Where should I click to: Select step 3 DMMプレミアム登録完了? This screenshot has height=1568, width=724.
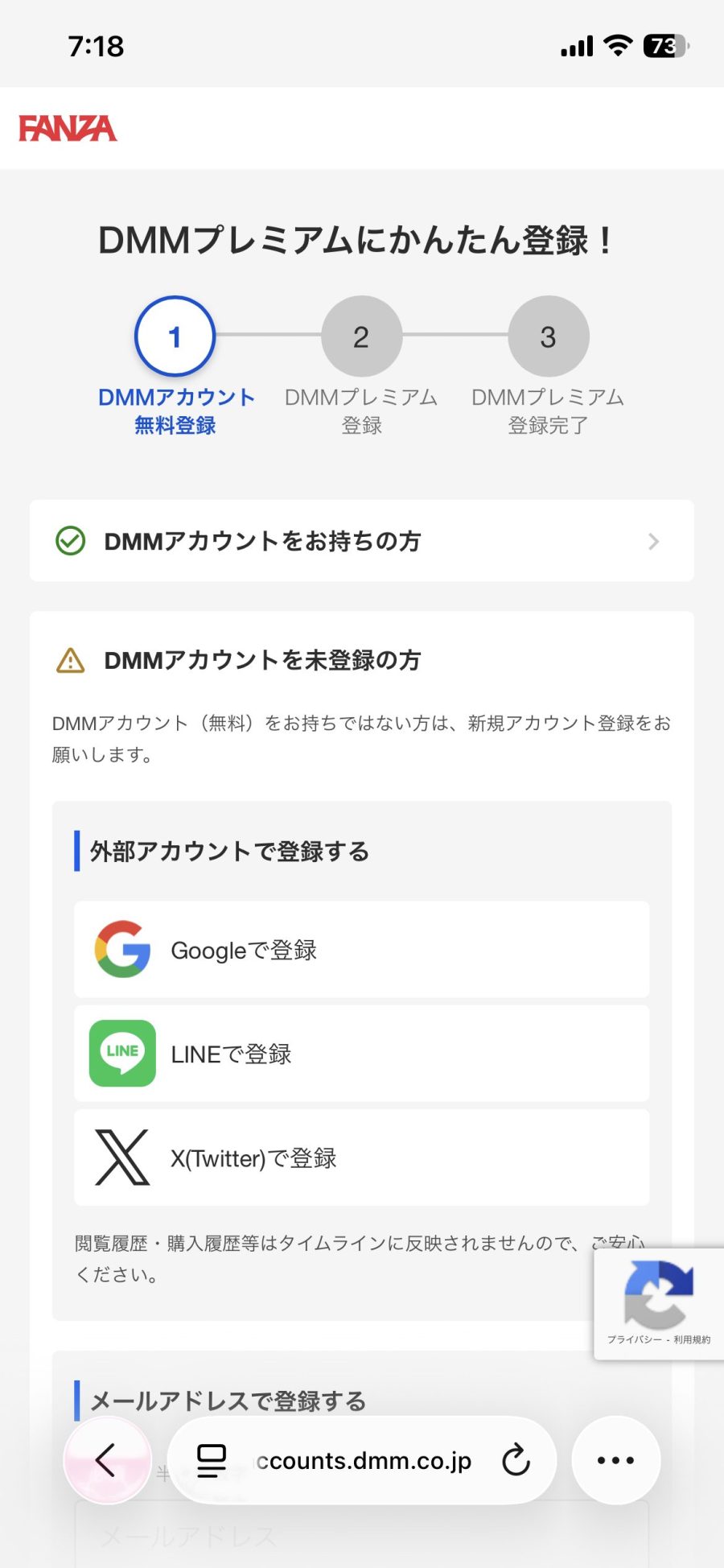point(549,336)
